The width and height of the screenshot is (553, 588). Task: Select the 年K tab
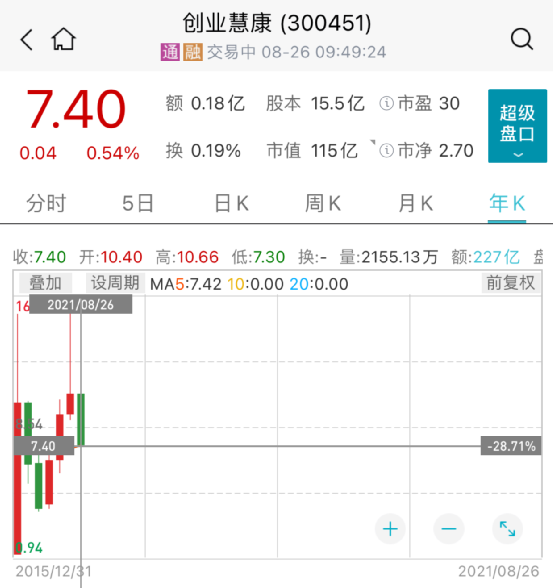507,203
